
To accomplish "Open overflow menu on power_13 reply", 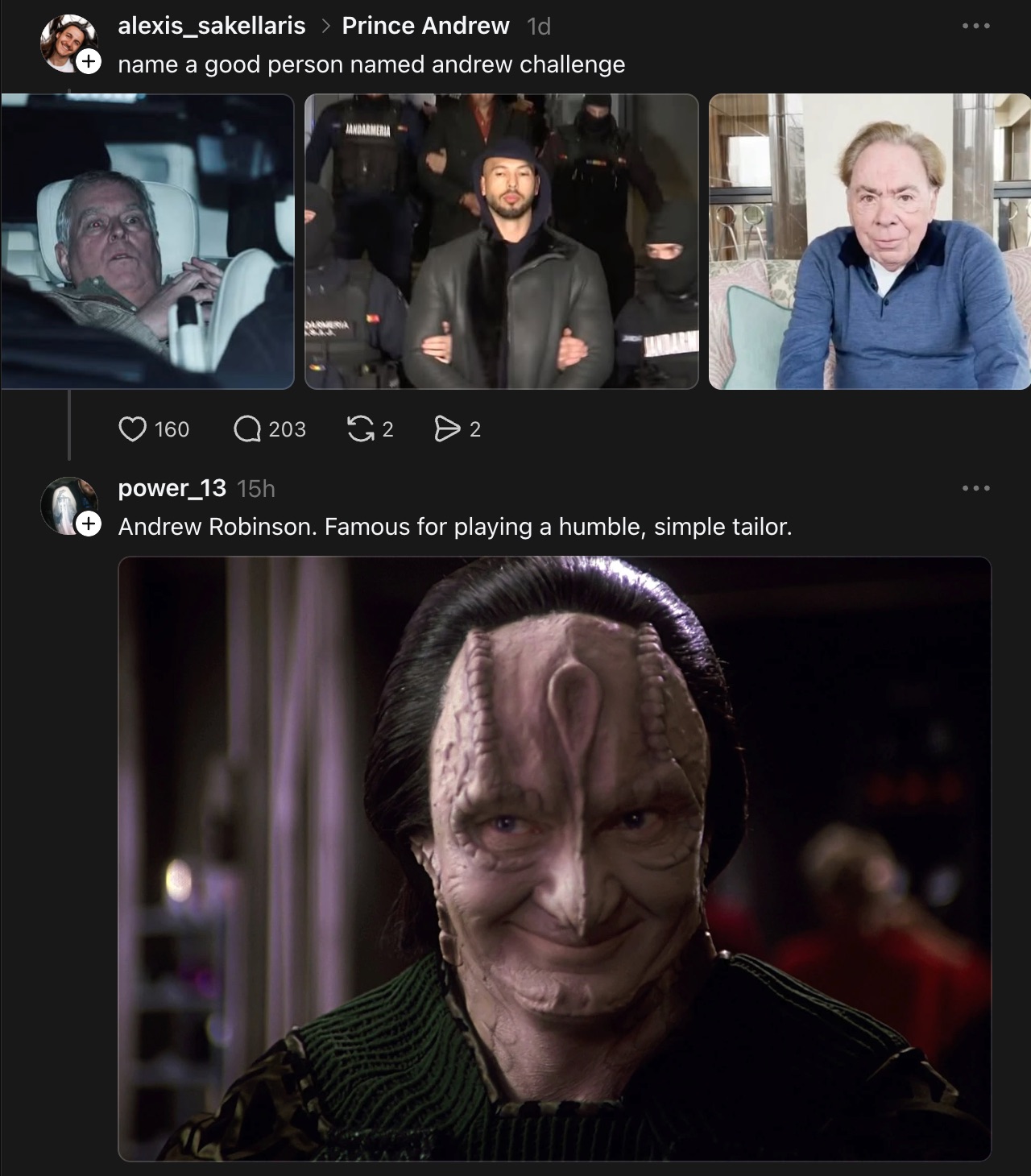I will [x=975, y=488].
